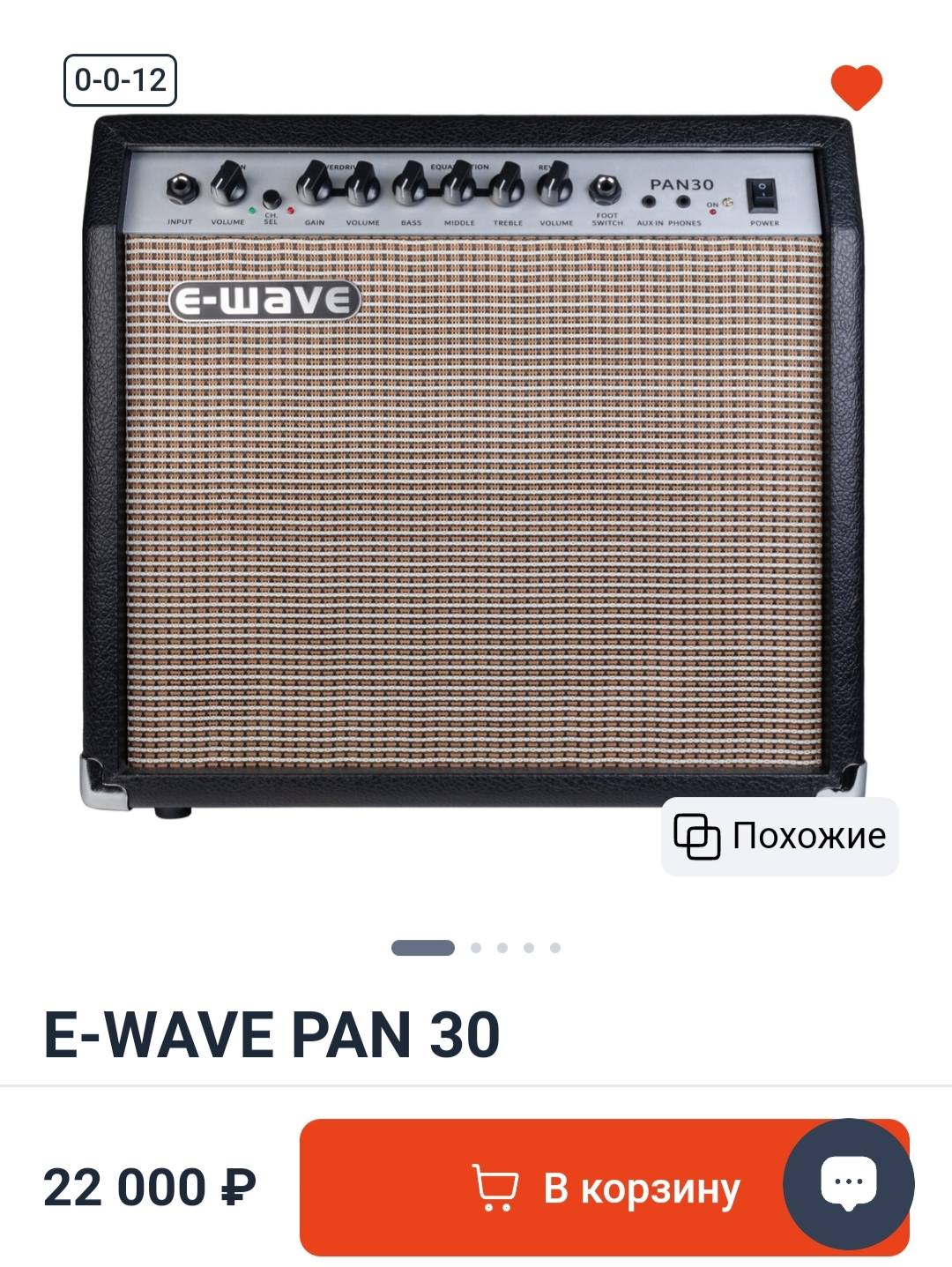
Task: Open the E-WAVE PAN 30 product photo
Action: (x=476, y=458)
